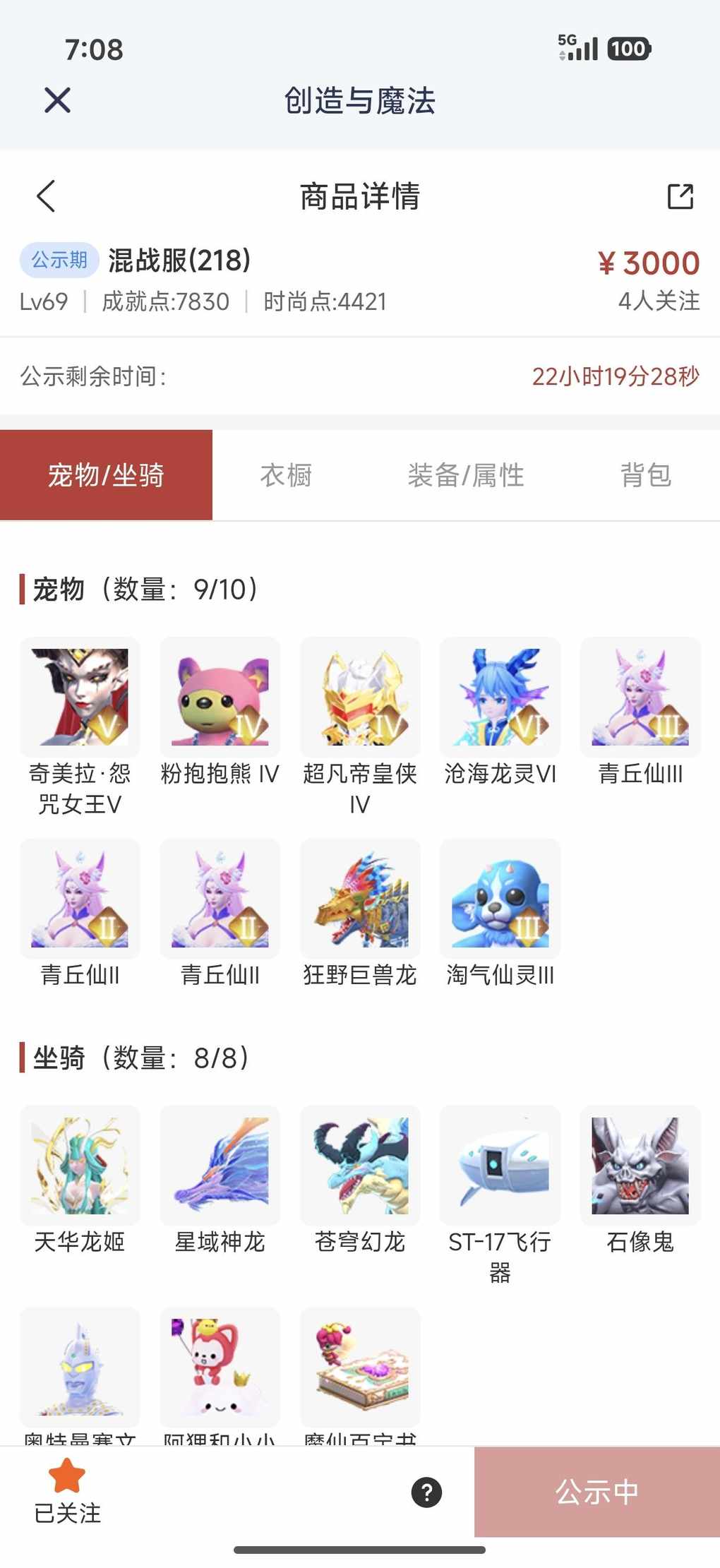Open mount 天华龙姬
The width and height of the screenshot is (720, 1568).
[80, 1166]
